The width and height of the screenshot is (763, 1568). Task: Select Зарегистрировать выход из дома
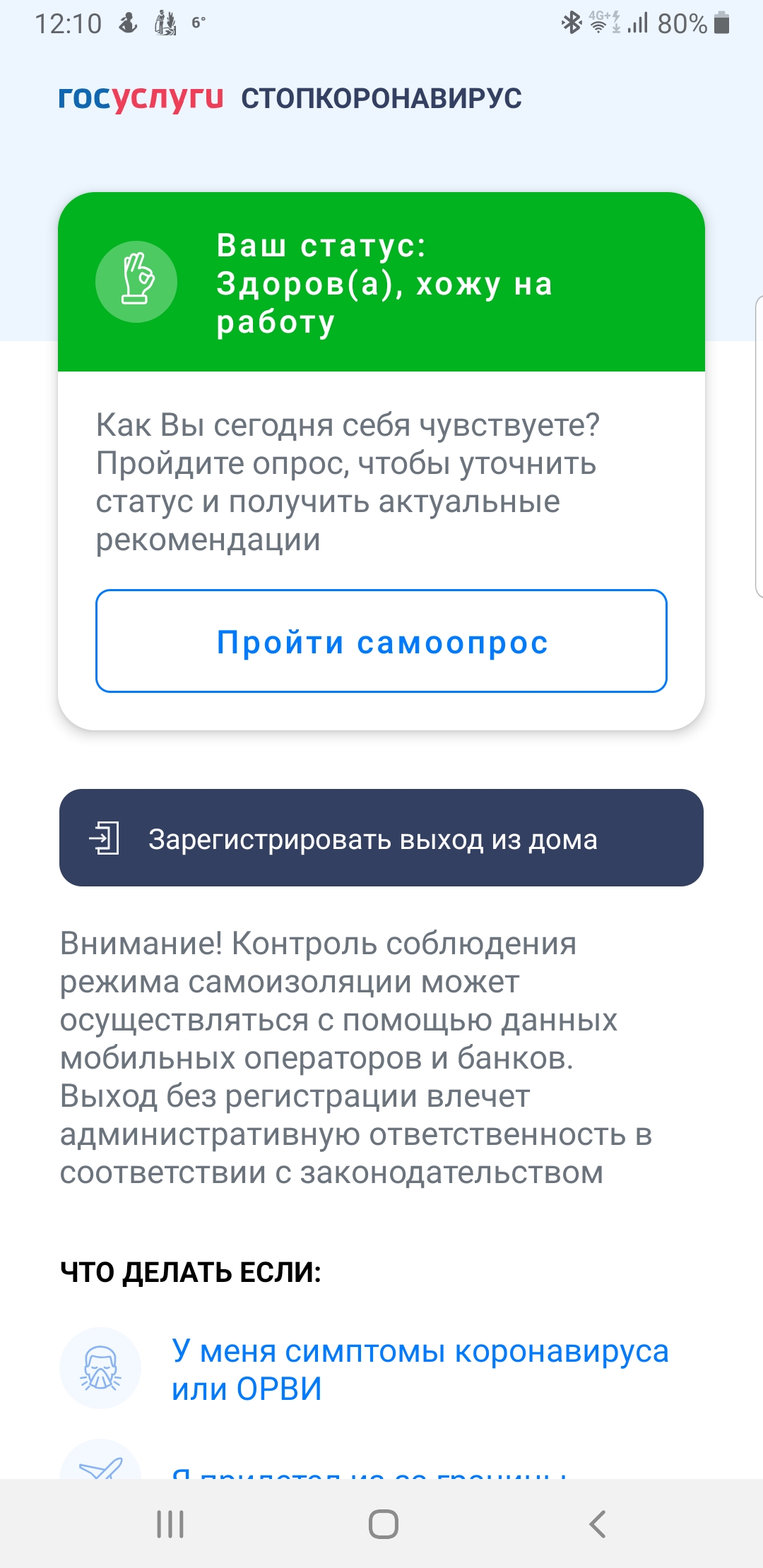[381, 838]
